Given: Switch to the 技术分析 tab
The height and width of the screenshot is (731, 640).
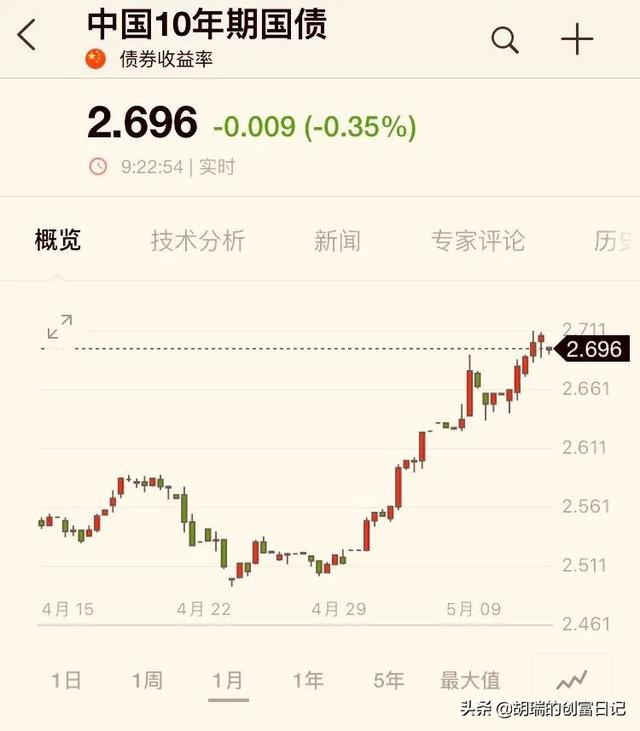Looking at the screenshot, I should (197, 240).
